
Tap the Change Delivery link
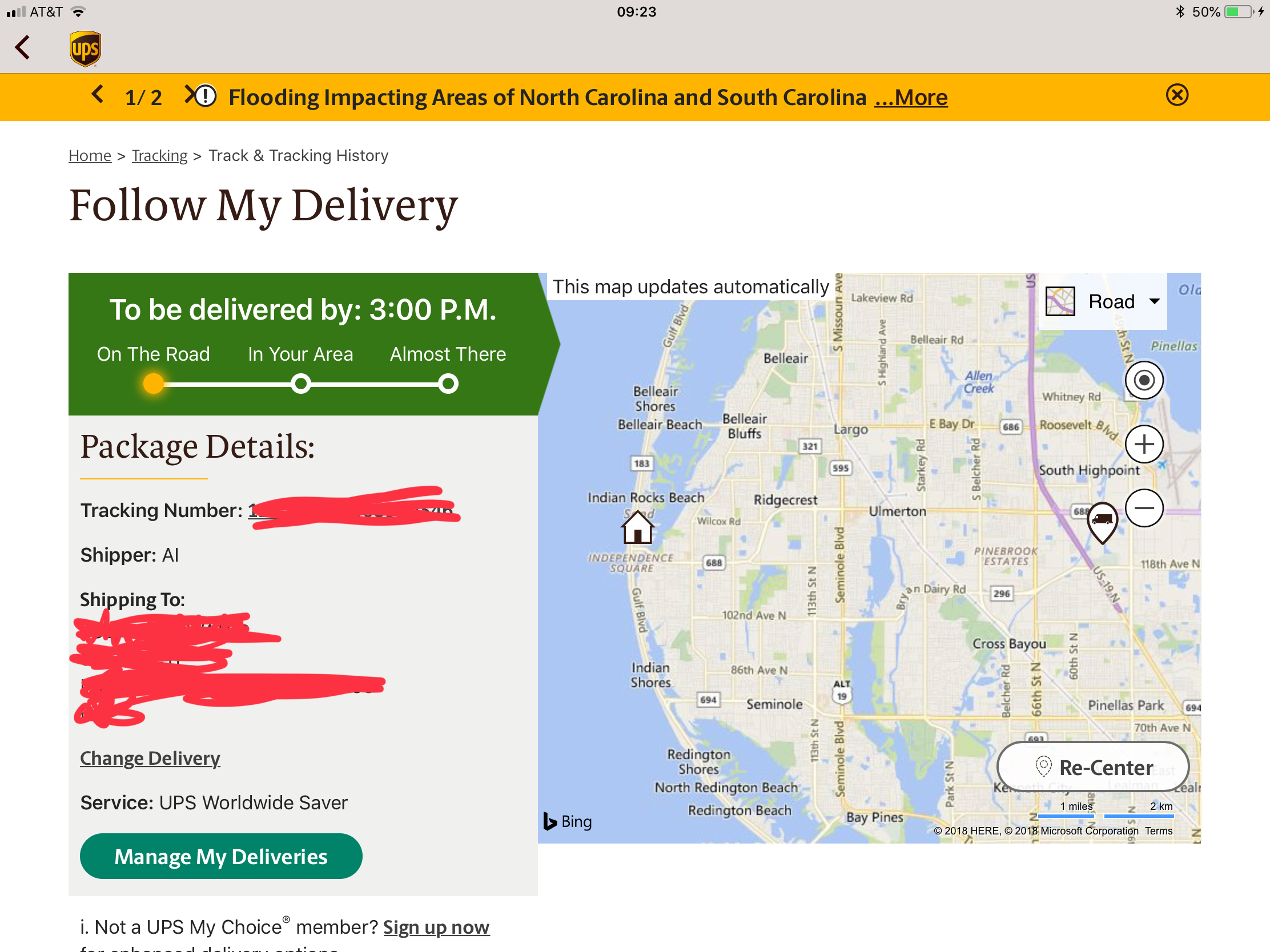tap(150, 758)
